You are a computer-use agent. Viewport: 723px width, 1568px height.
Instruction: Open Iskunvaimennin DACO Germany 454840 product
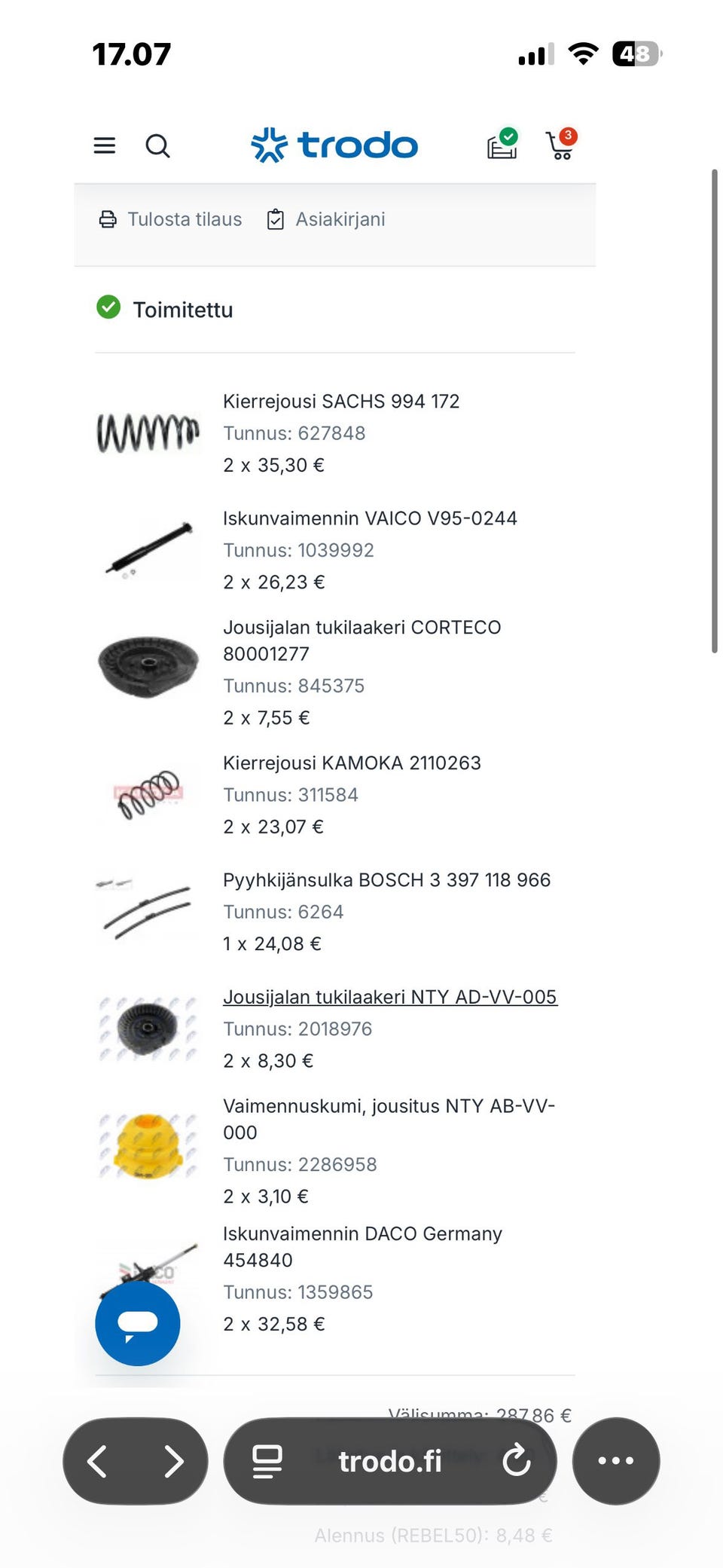tap(362, 1246)
